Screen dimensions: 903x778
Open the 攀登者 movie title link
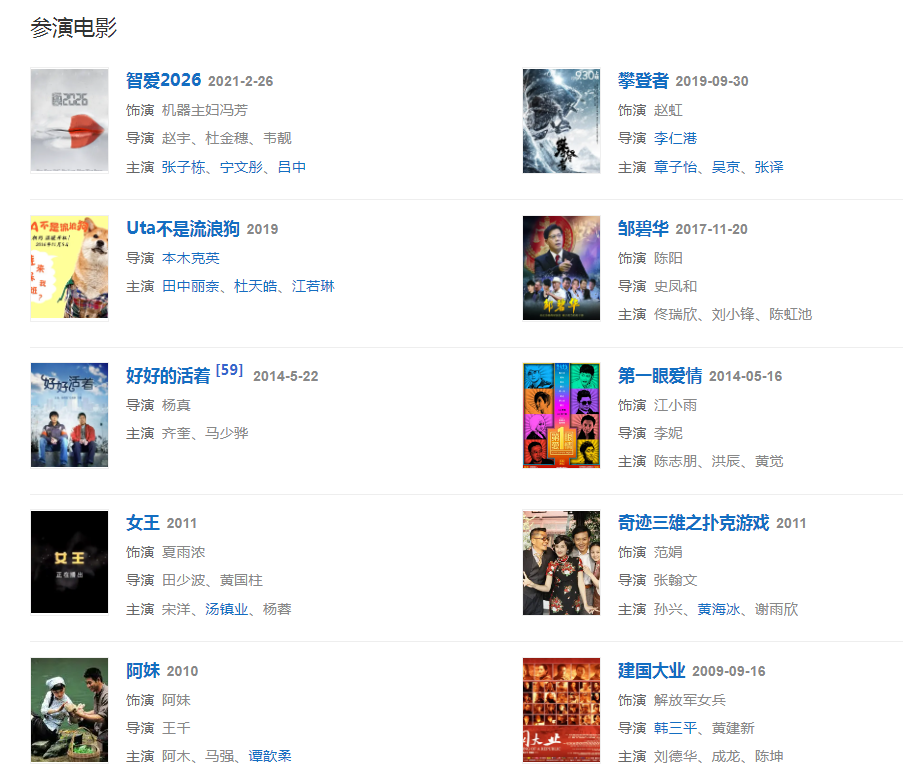click(643, 81)
